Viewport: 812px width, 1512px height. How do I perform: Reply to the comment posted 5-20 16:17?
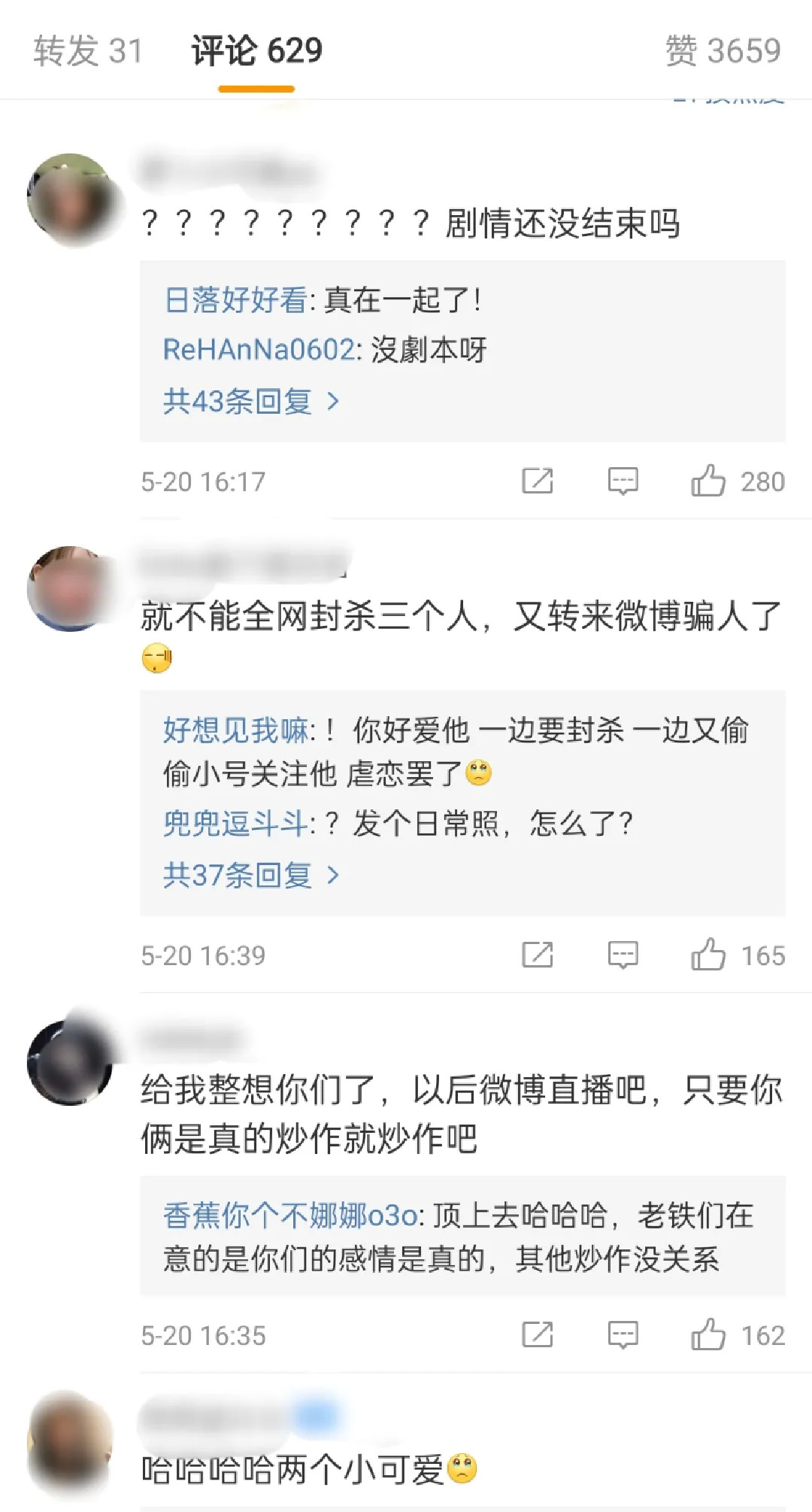click(623, 481)
